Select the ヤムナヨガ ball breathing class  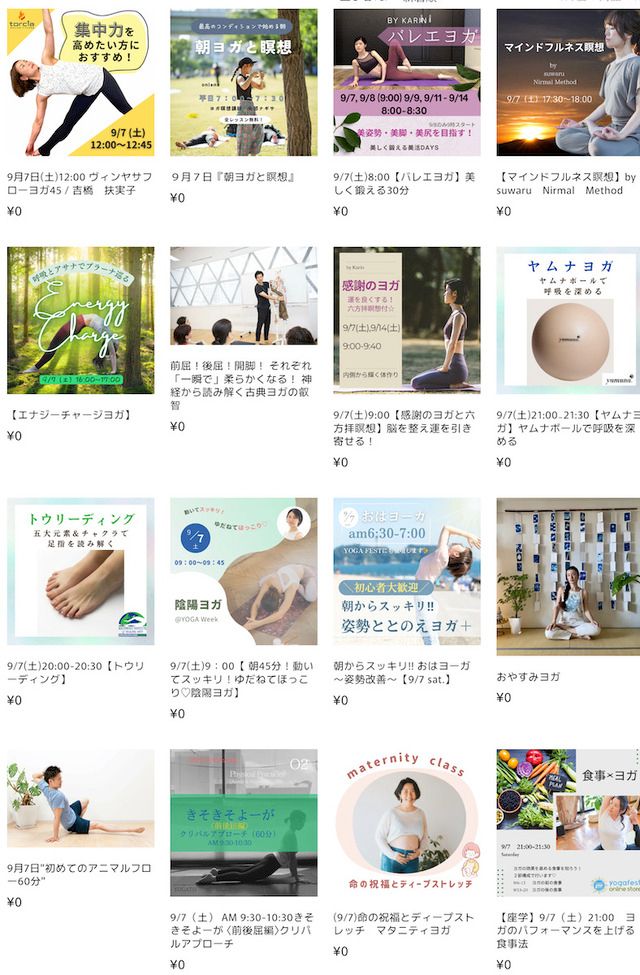[x=568, y=320]
